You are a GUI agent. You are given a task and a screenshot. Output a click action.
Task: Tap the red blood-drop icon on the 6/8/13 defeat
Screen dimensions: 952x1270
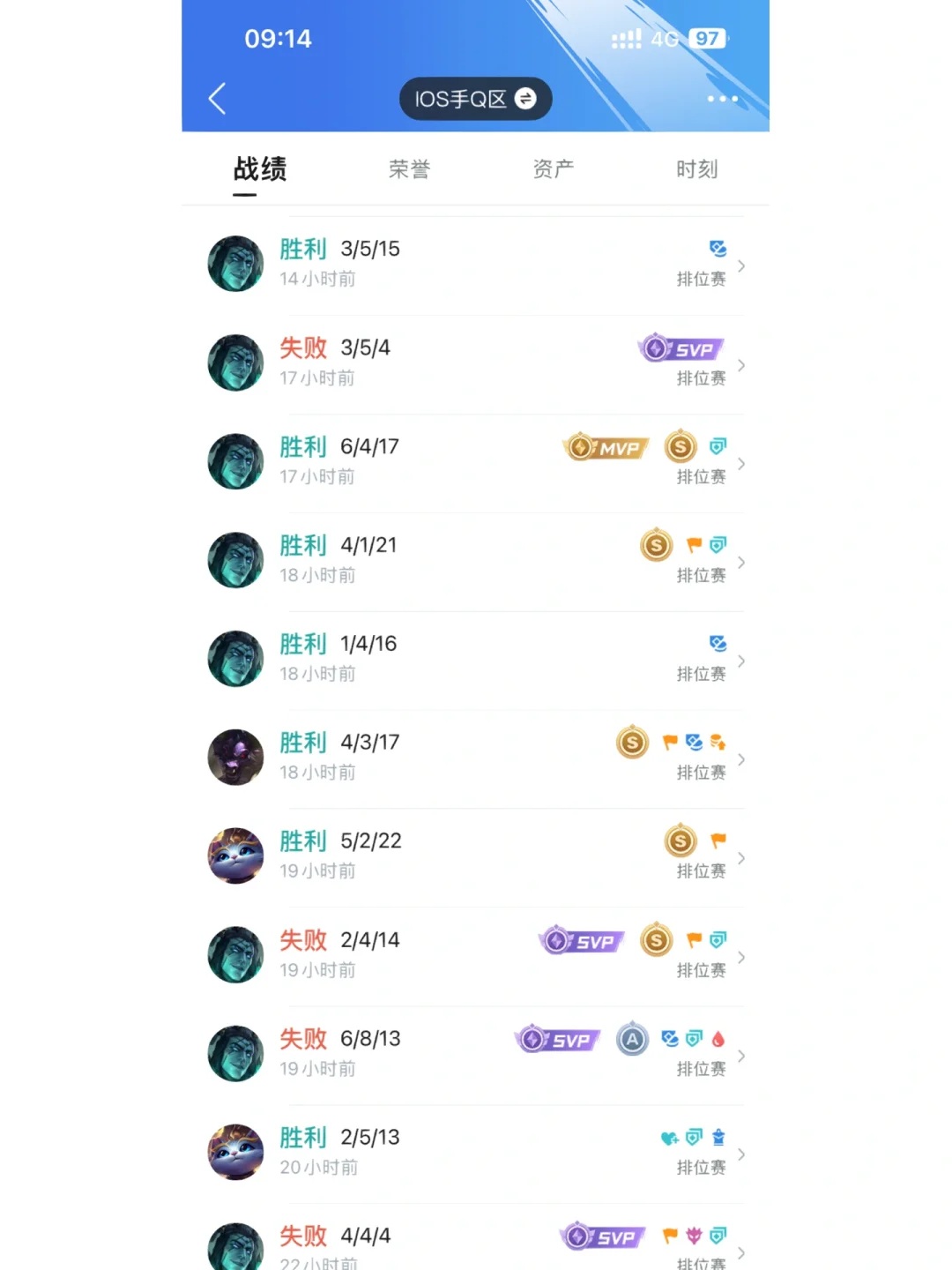click(x=718, y=1040)
